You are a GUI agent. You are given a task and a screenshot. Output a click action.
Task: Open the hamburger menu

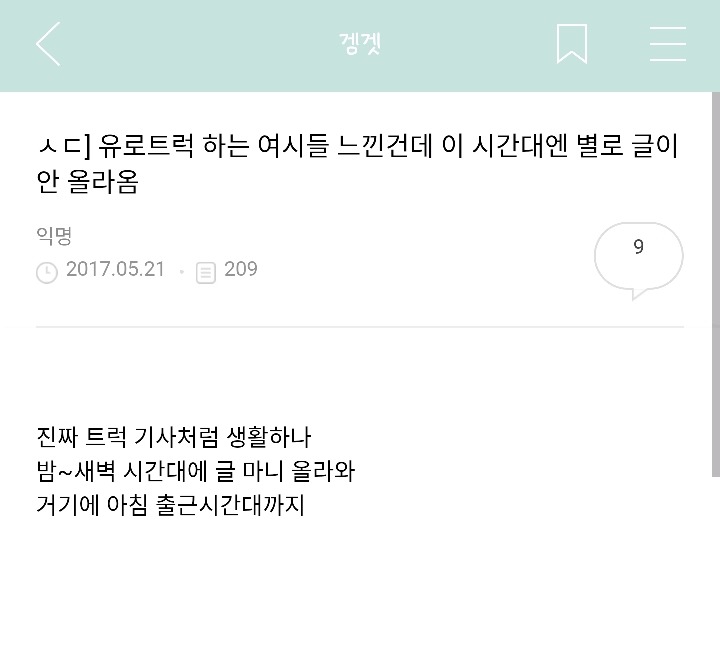667,45
